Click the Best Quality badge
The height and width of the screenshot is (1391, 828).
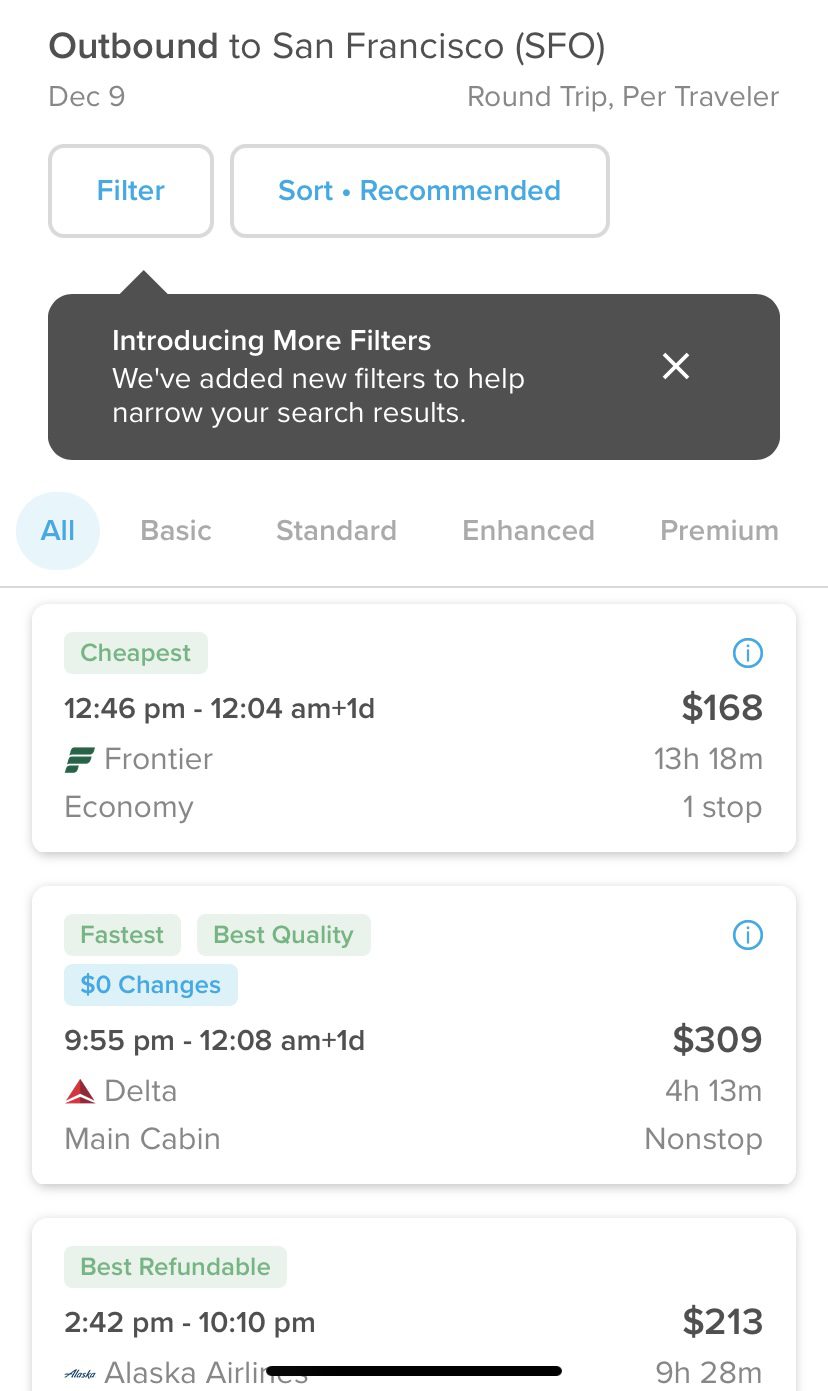284,934
